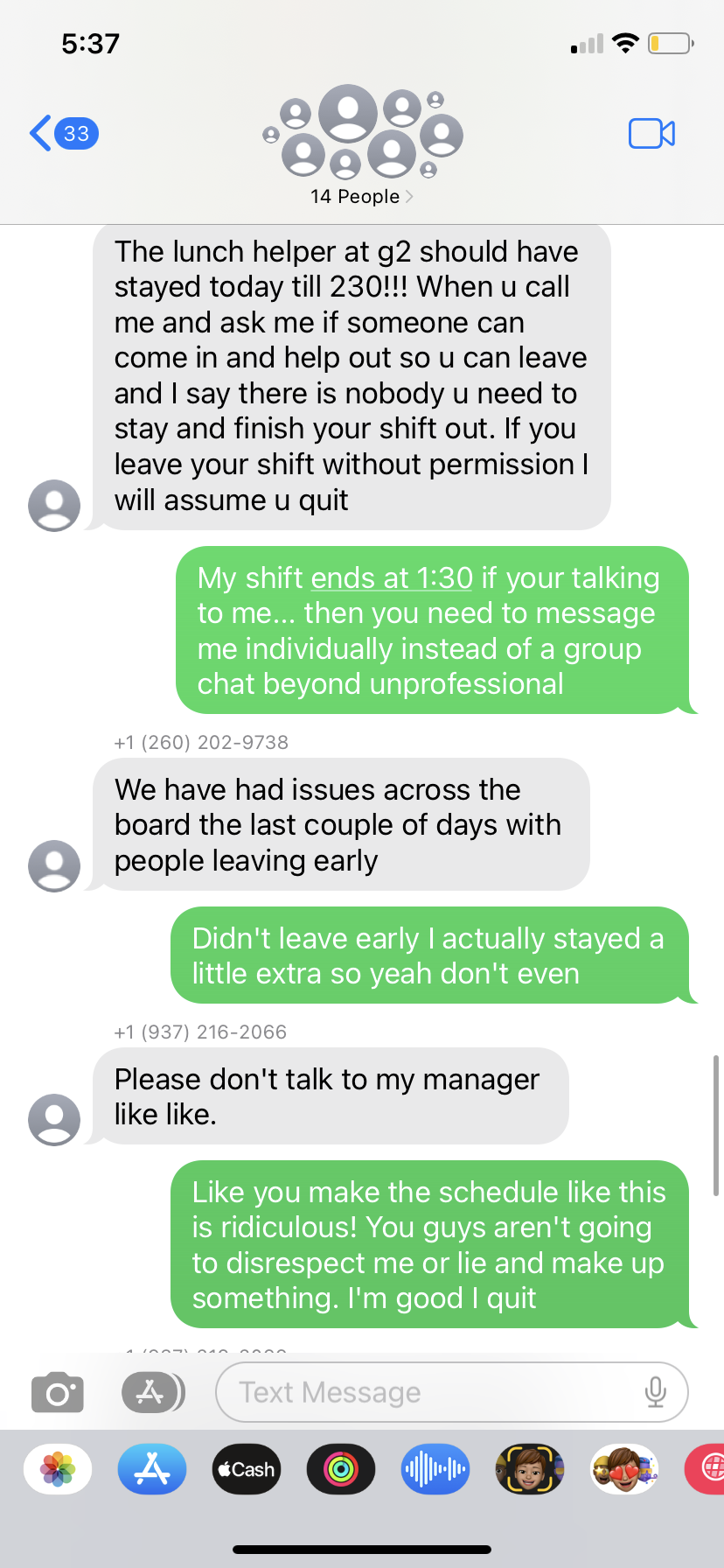724x1568 pixels.
Task: Expand the 14 People group details
Action: 361,196
